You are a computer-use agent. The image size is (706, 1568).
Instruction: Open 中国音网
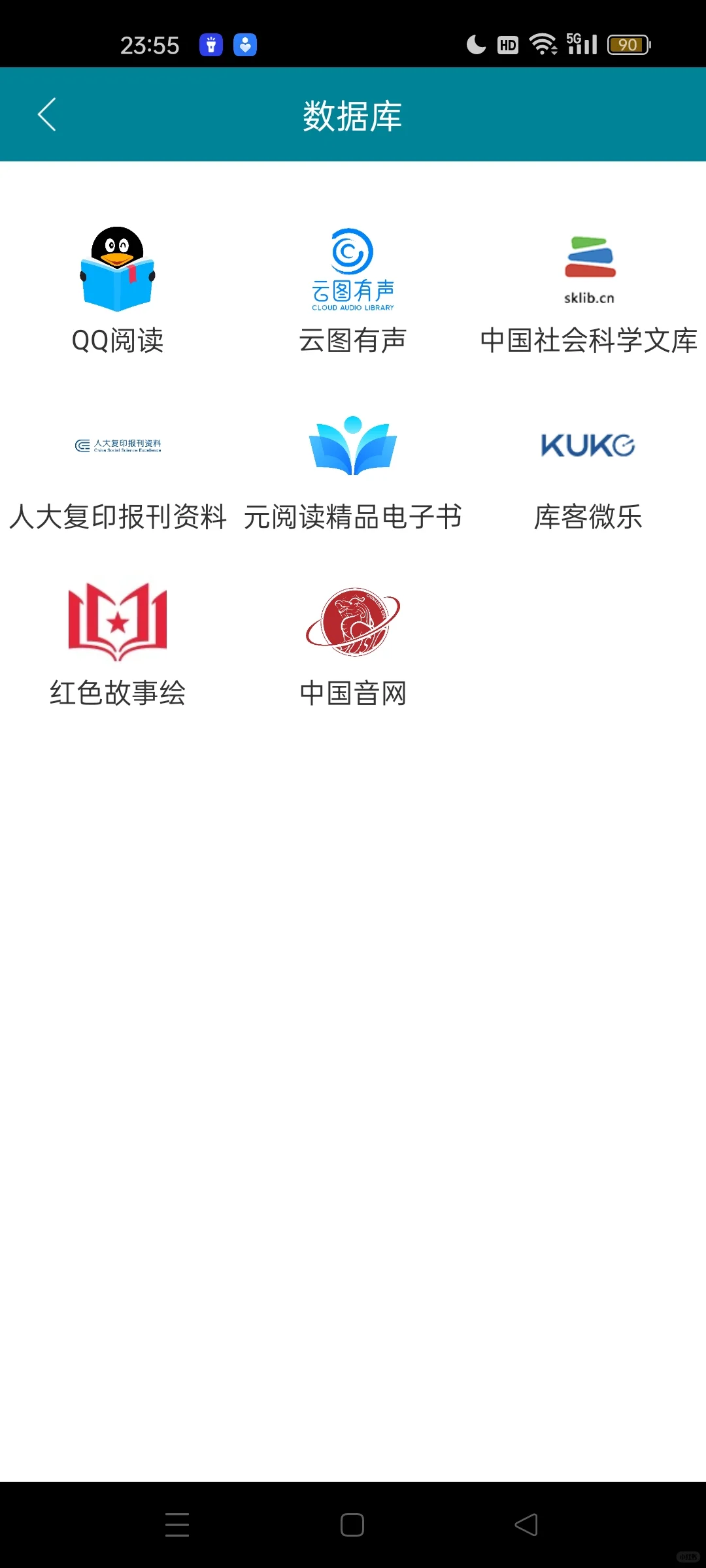(x=353, y=645)
